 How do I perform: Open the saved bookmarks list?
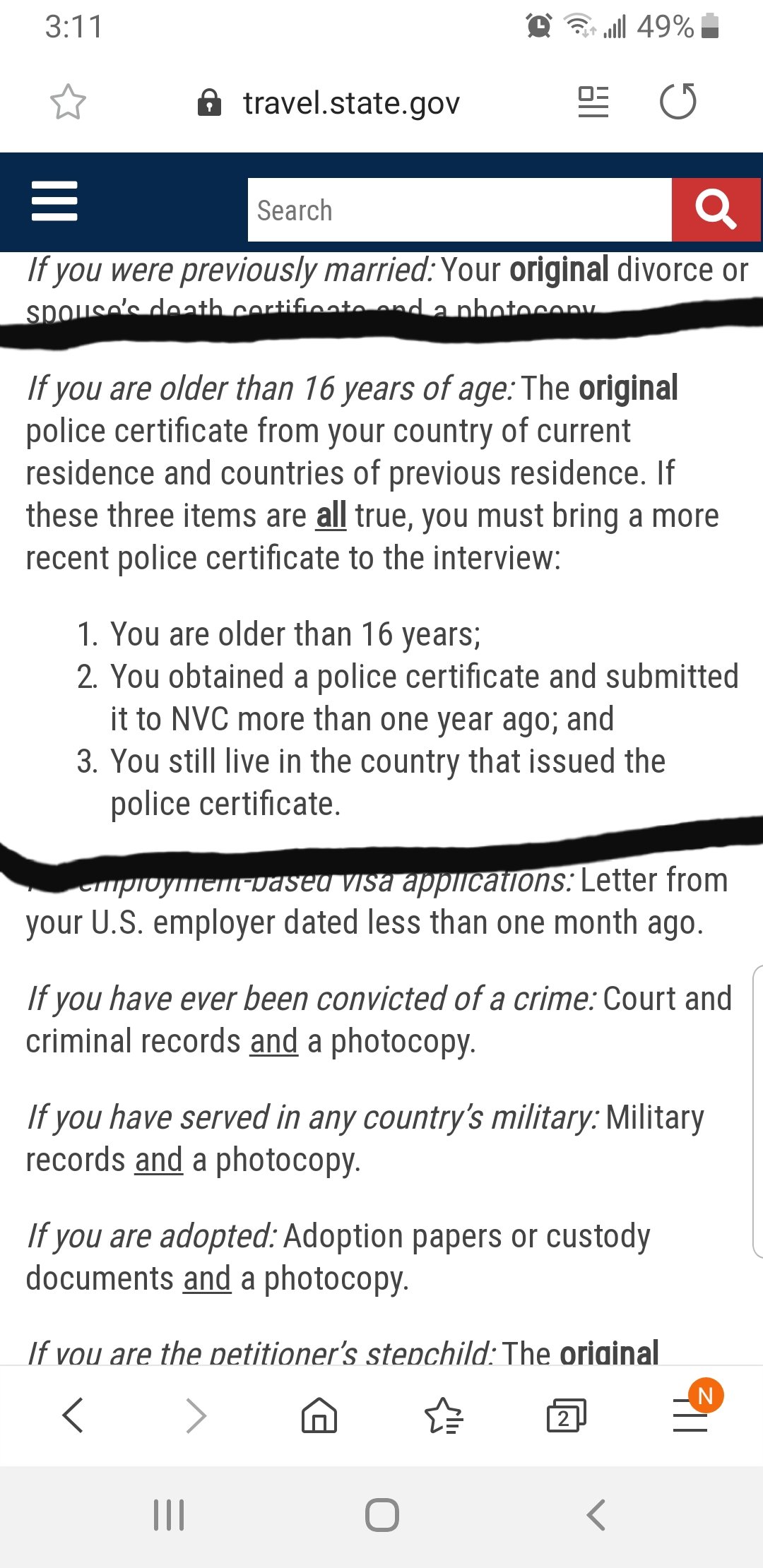coord(443,1415)
